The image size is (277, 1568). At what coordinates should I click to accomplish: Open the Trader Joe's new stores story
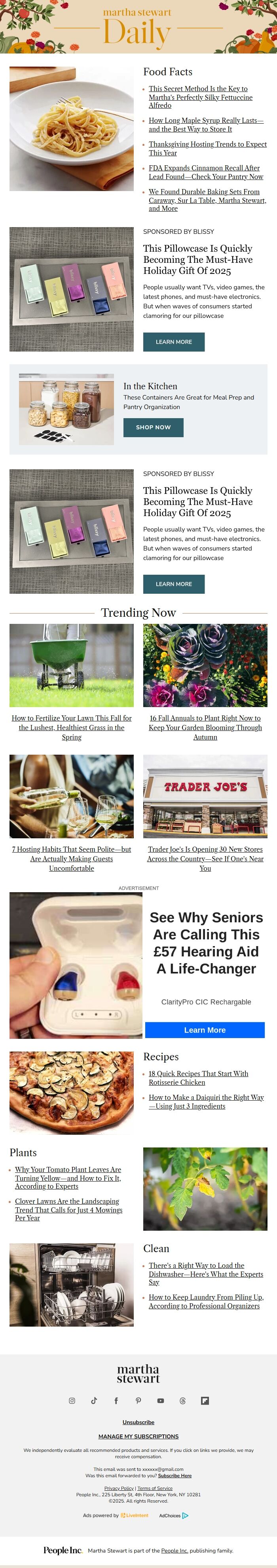pyautogui.click(x=205, y=858)
